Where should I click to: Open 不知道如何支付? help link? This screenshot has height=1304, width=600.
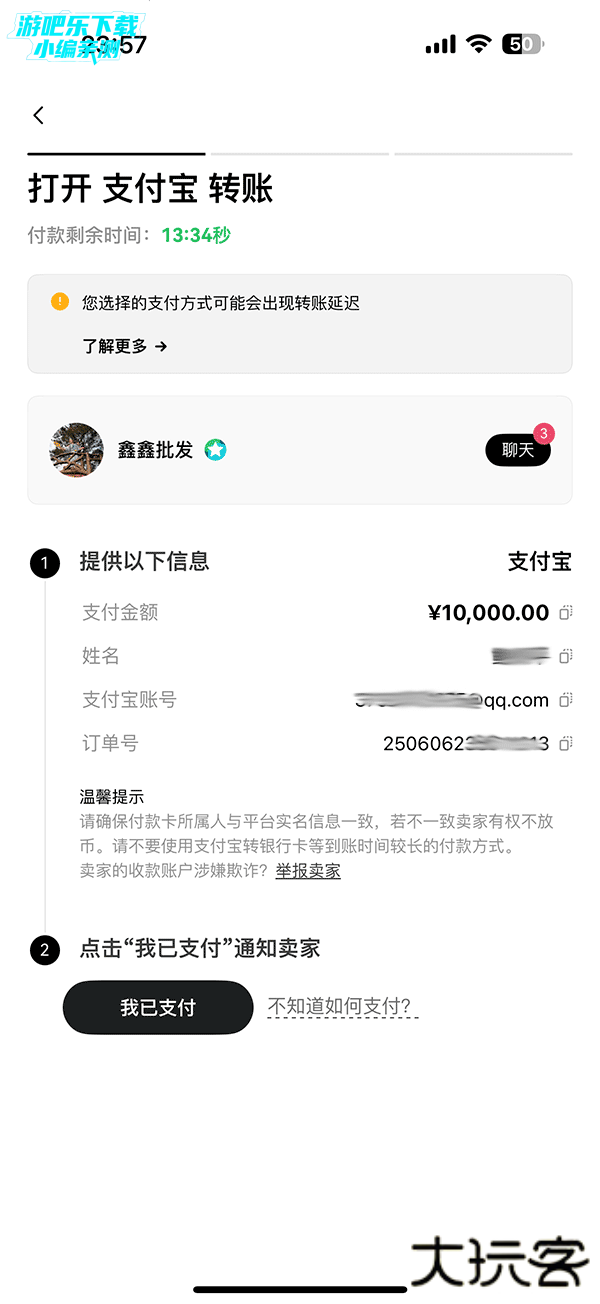coord(342,1007)
